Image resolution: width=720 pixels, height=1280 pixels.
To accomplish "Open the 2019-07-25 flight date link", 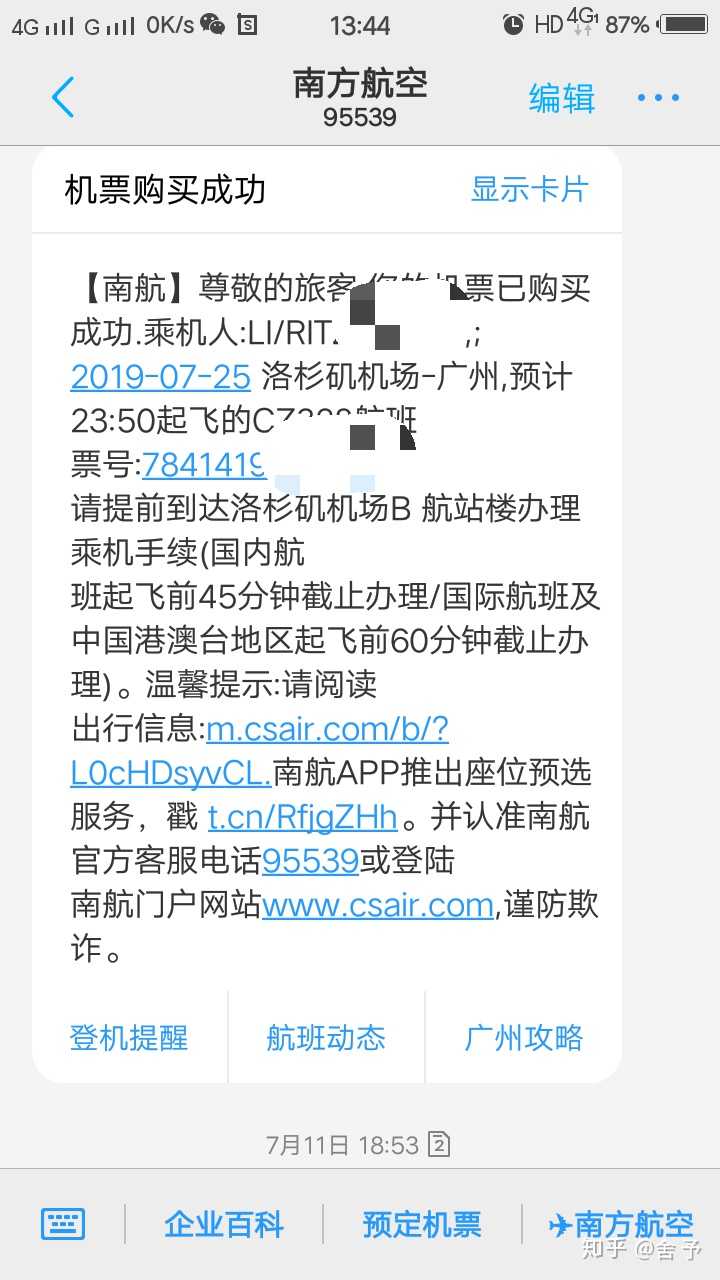I will [160, 377].
